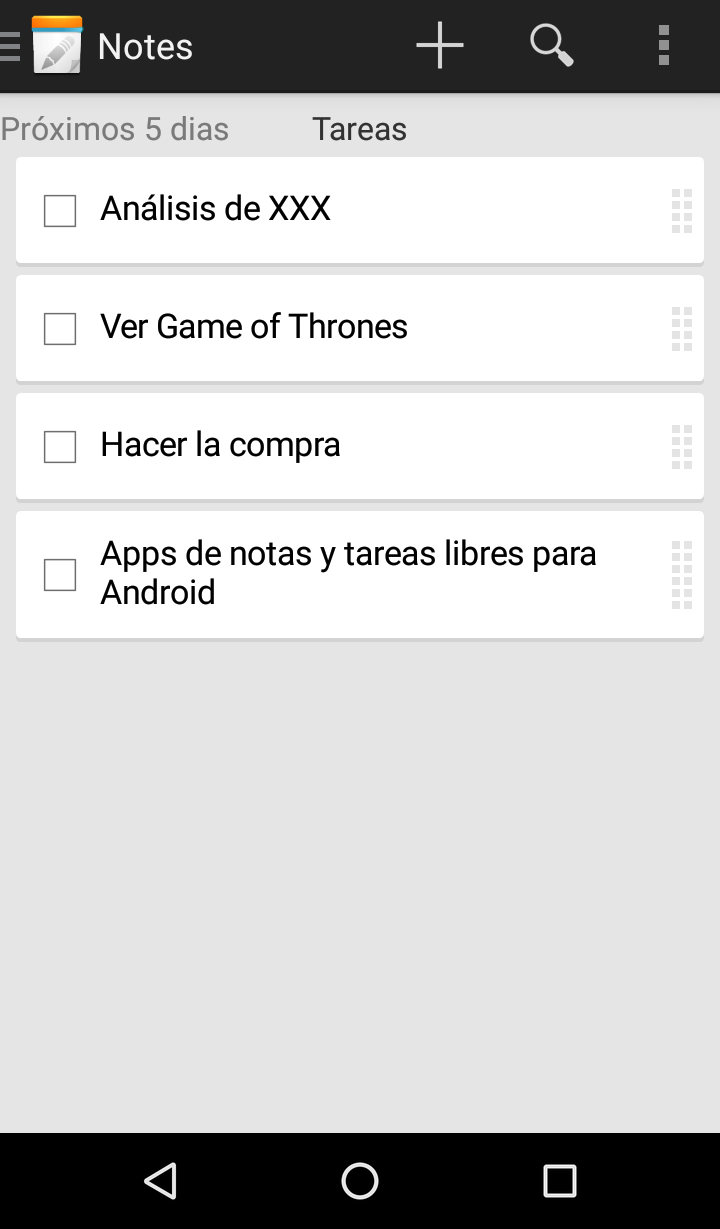Open the overflow menu
Image resolution: width=720 pixels, height=1229 pixels.
[x=663, y=46]
